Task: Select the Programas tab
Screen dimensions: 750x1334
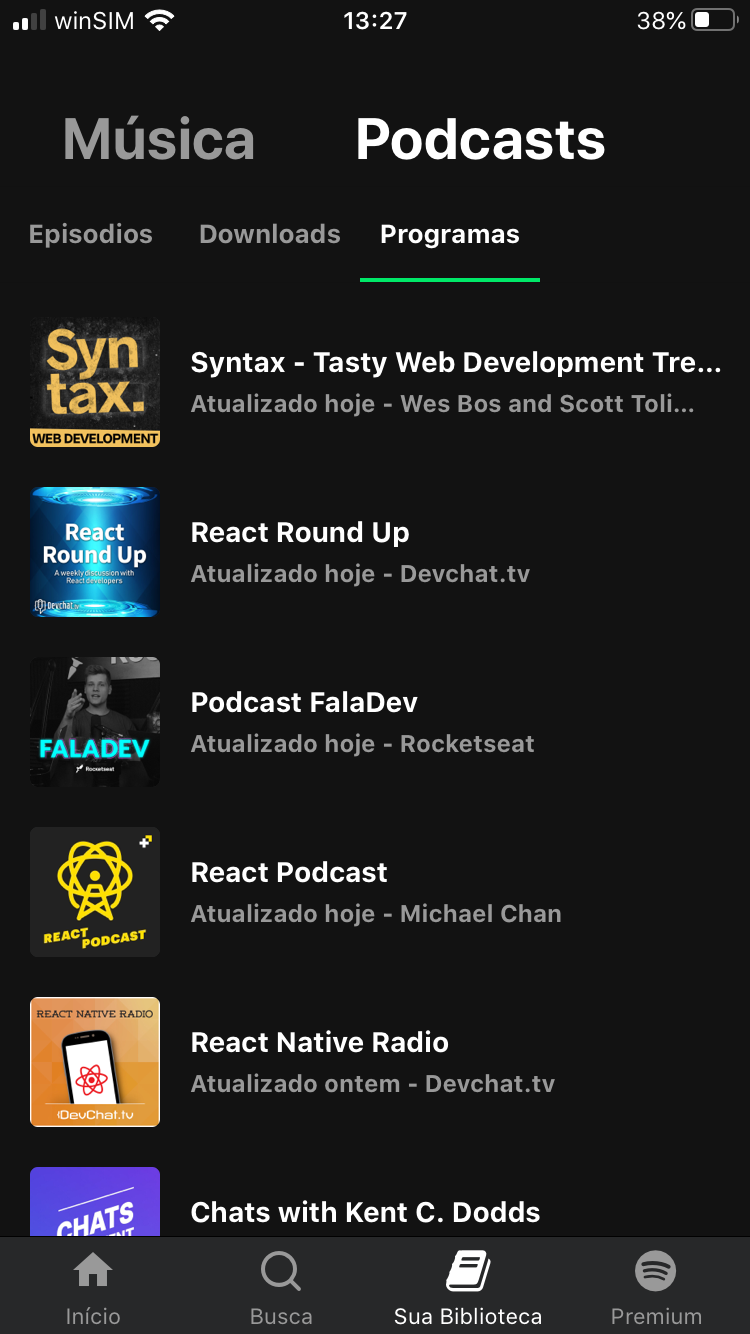Action: pos(450,234)
